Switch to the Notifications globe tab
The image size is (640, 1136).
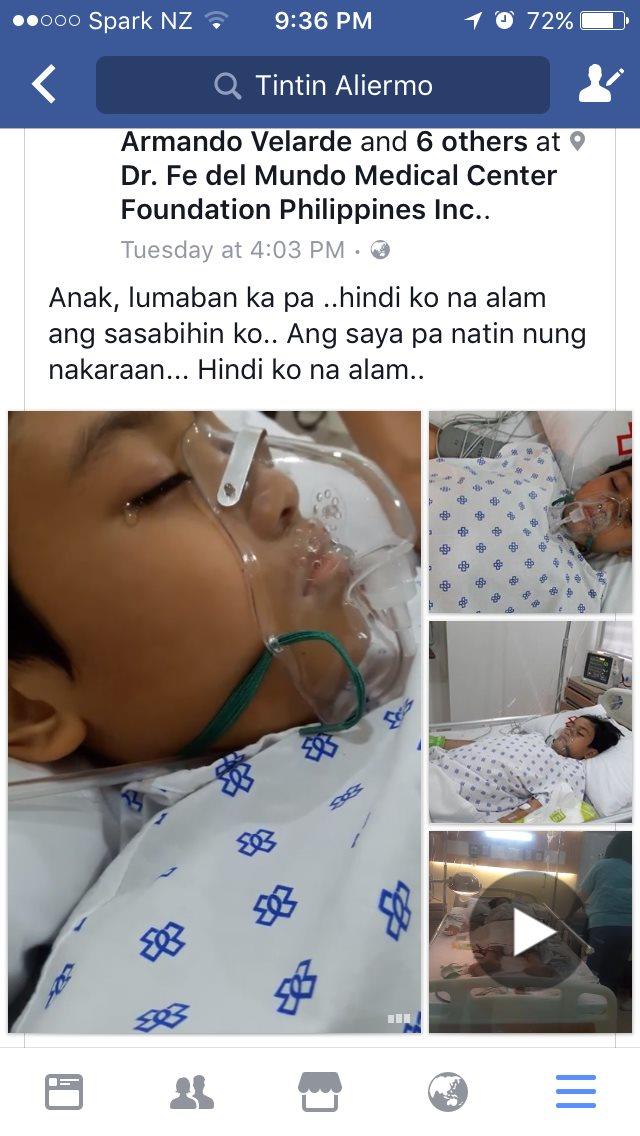448,1092
